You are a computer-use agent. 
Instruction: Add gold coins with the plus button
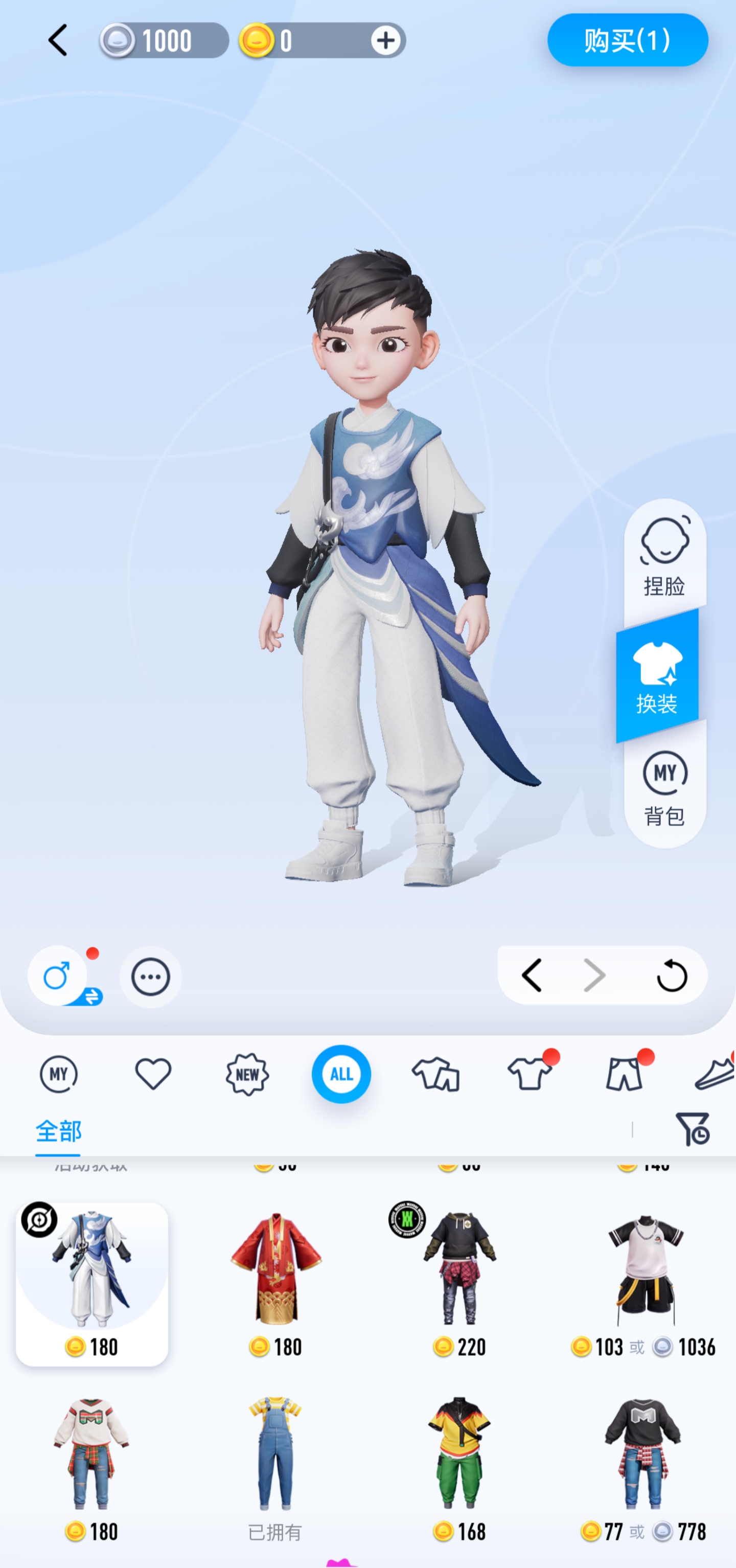click(x=385, y=41)
